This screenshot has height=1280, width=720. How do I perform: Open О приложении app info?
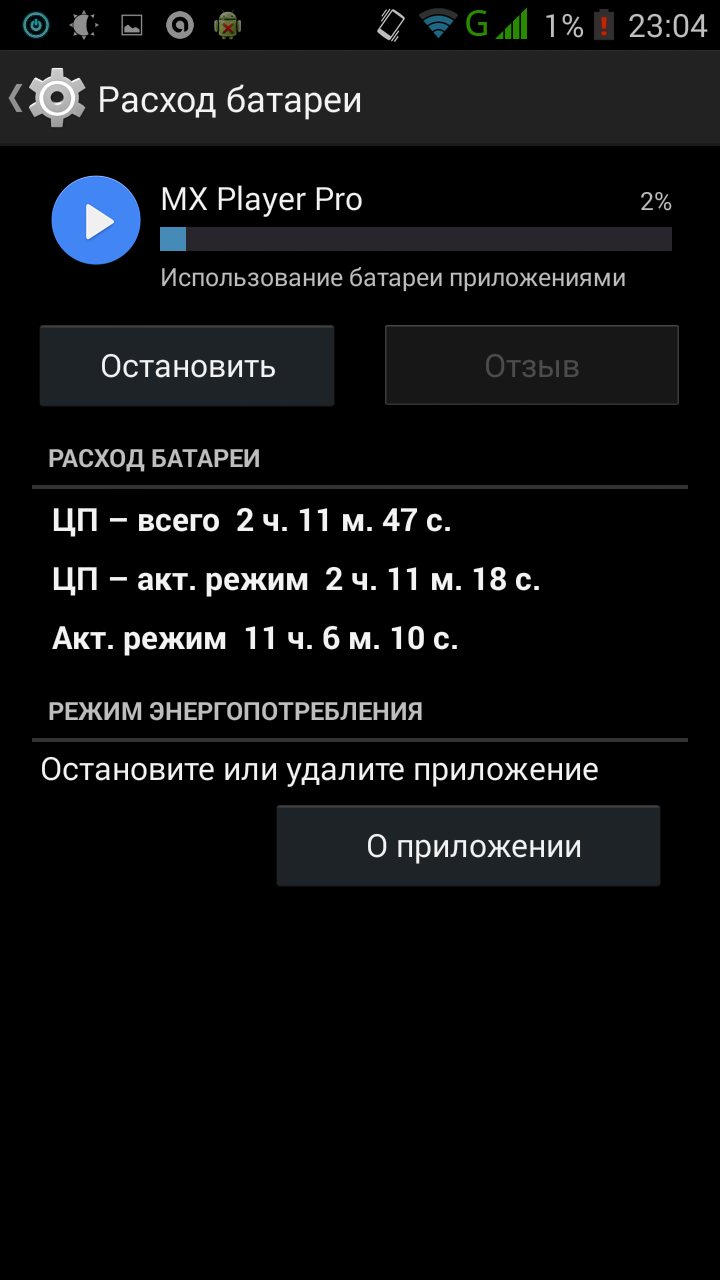click(468, 846)
